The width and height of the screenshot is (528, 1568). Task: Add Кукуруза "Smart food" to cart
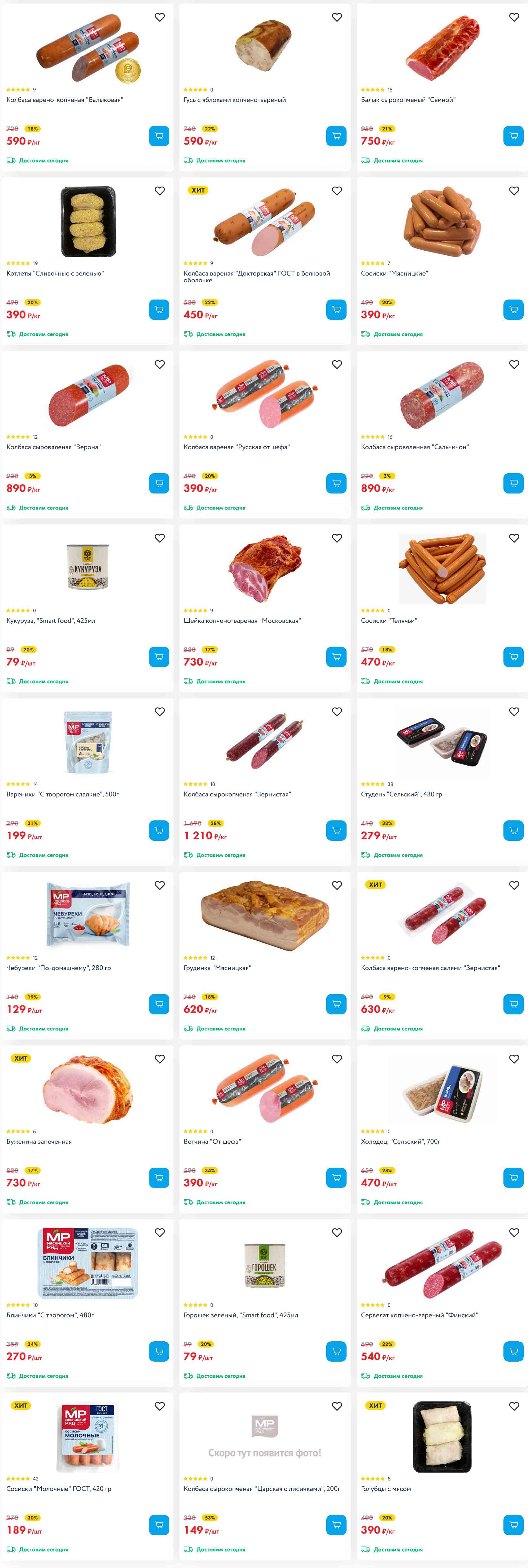(x=159, y=656)
